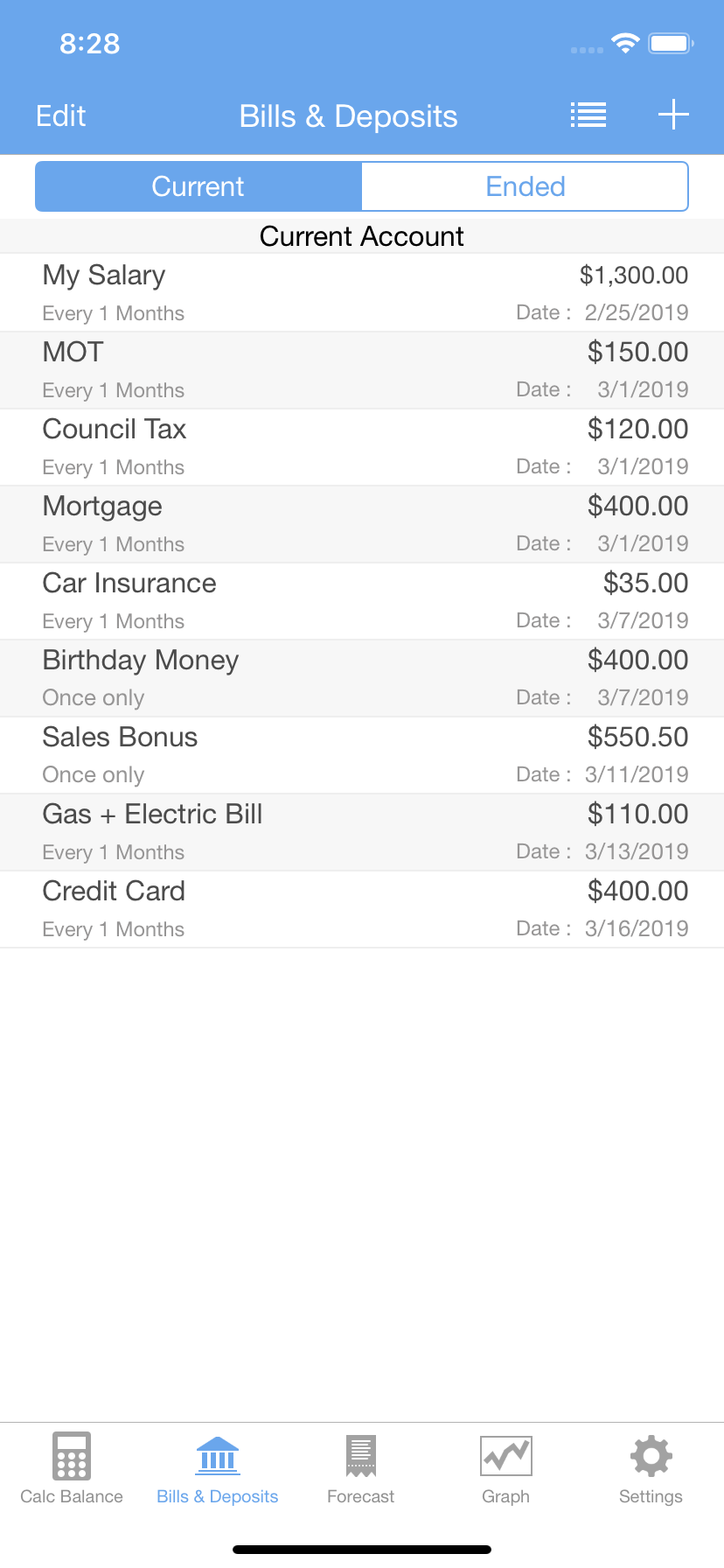The width and height of the screenshot is (724, 1568).
Task: Add a new bill or deposit
Action: [673, 115]
